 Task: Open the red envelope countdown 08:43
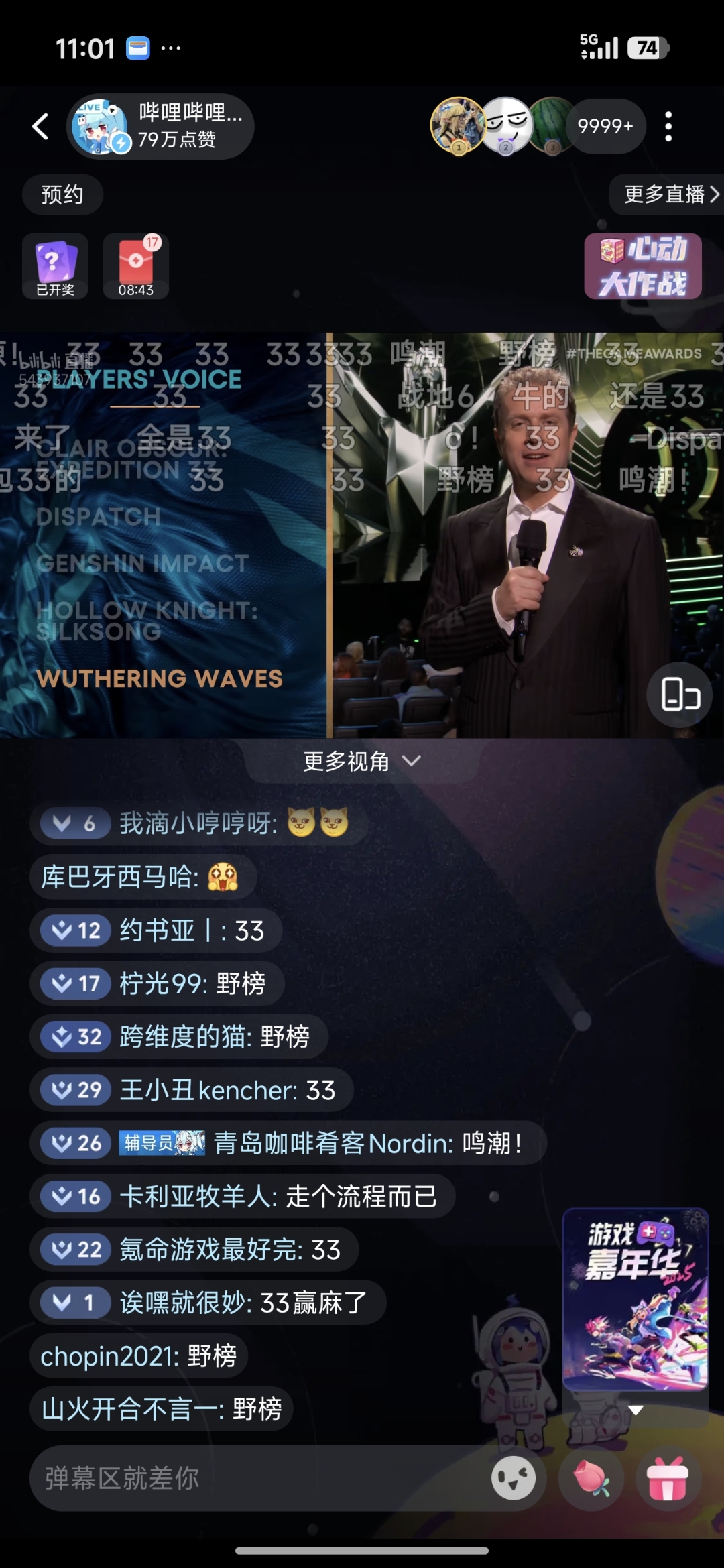click(136, 266)
